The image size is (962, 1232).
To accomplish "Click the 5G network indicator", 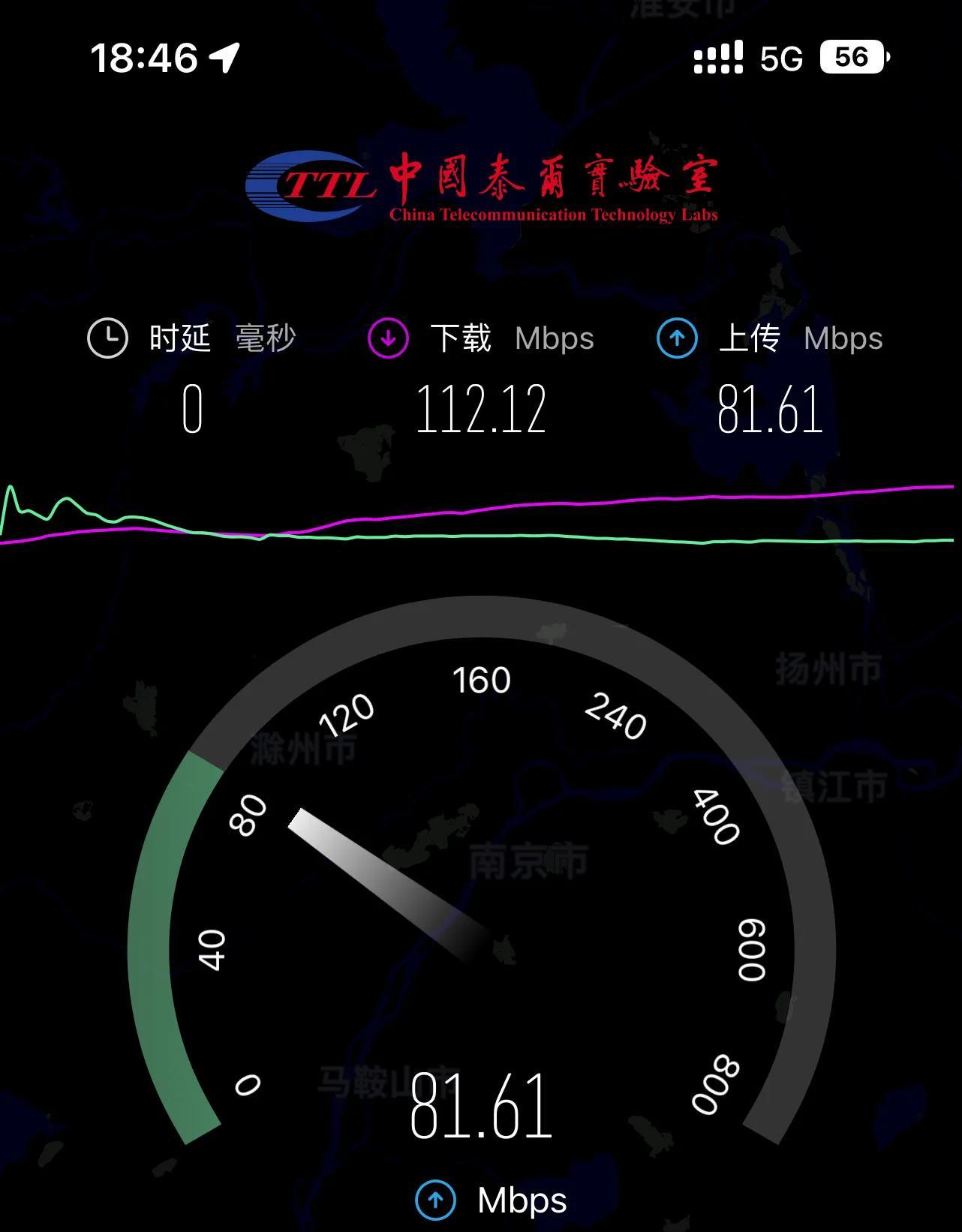I will click(780, 56).
